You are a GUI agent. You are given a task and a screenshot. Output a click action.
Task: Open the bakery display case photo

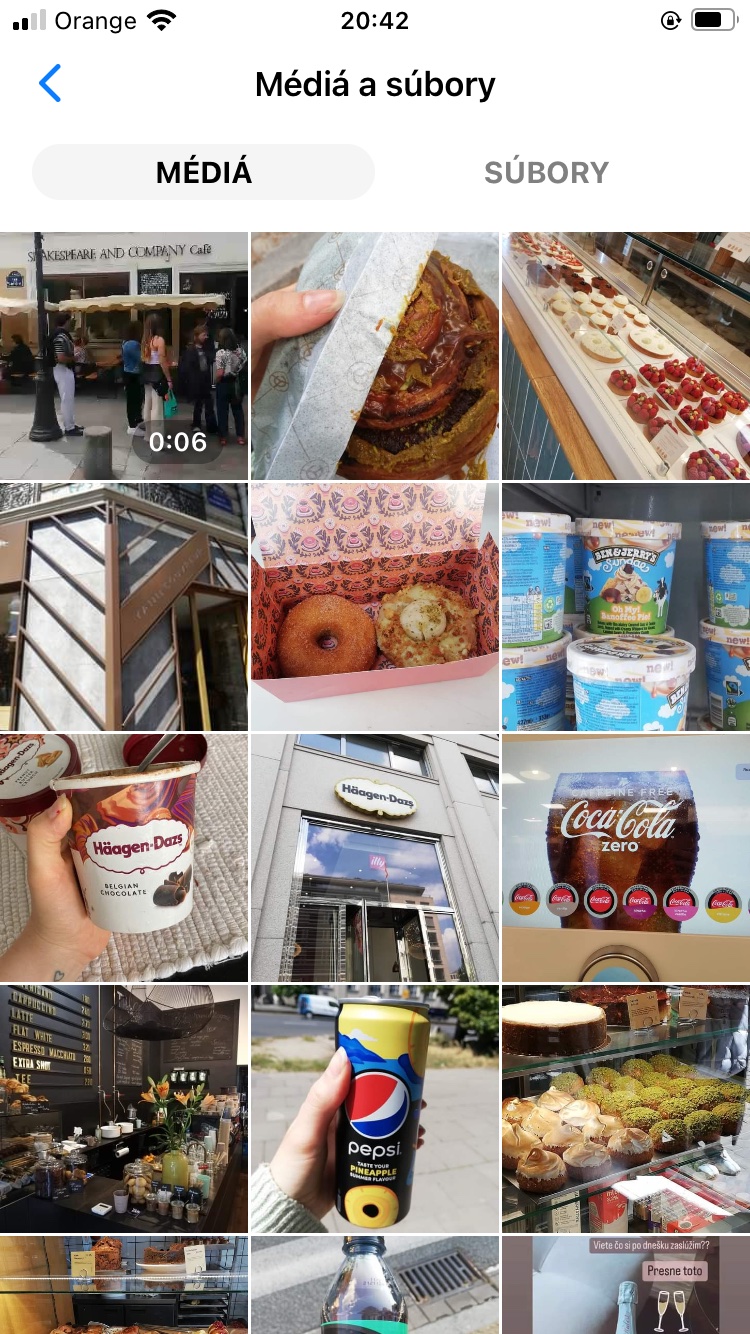(x=626, y=356)
